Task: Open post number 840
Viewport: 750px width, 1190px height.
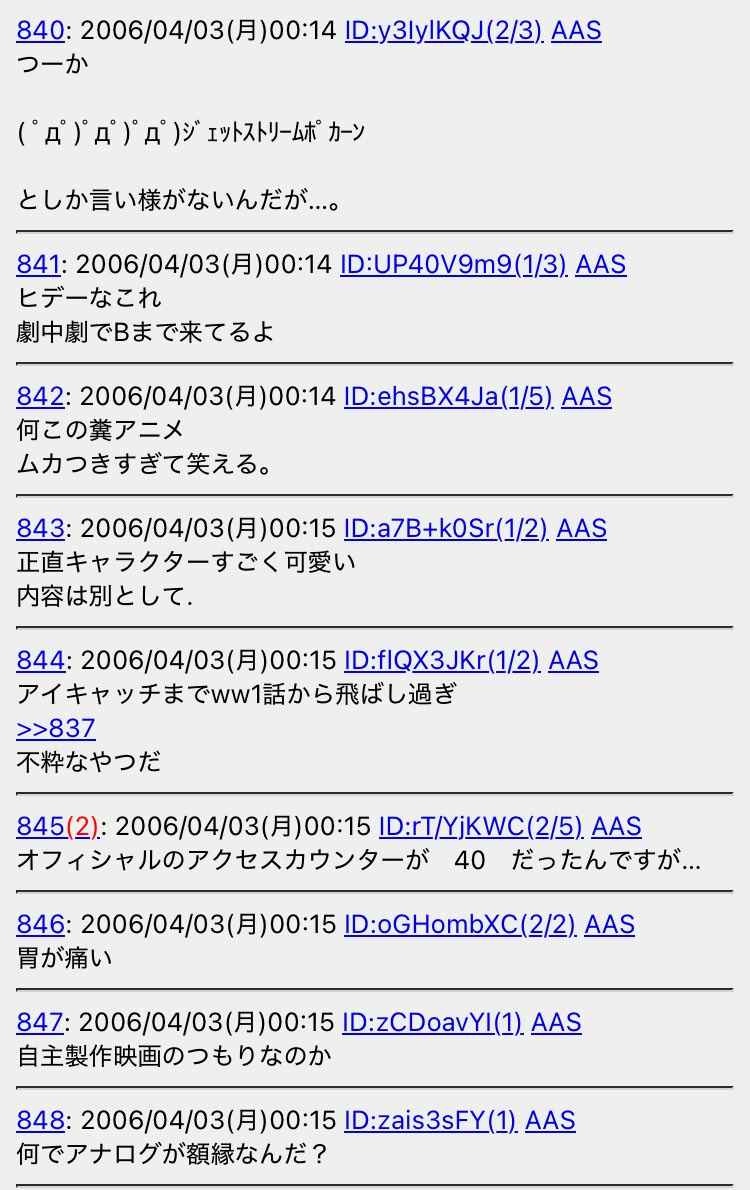Action: pyautogui.click(x=41, y=31)
